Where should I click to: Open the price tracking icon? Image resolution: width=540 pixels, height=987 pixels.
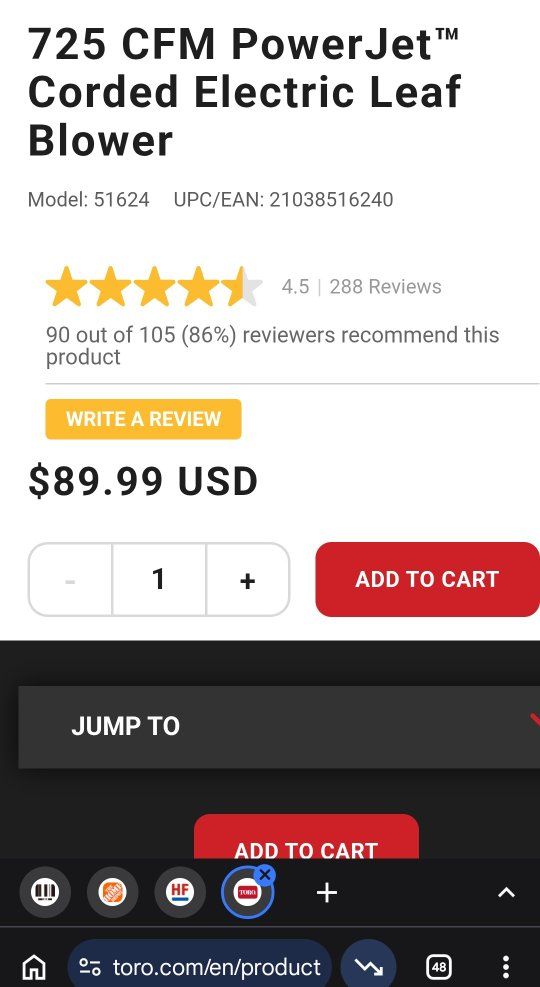(x=368, y=966)
